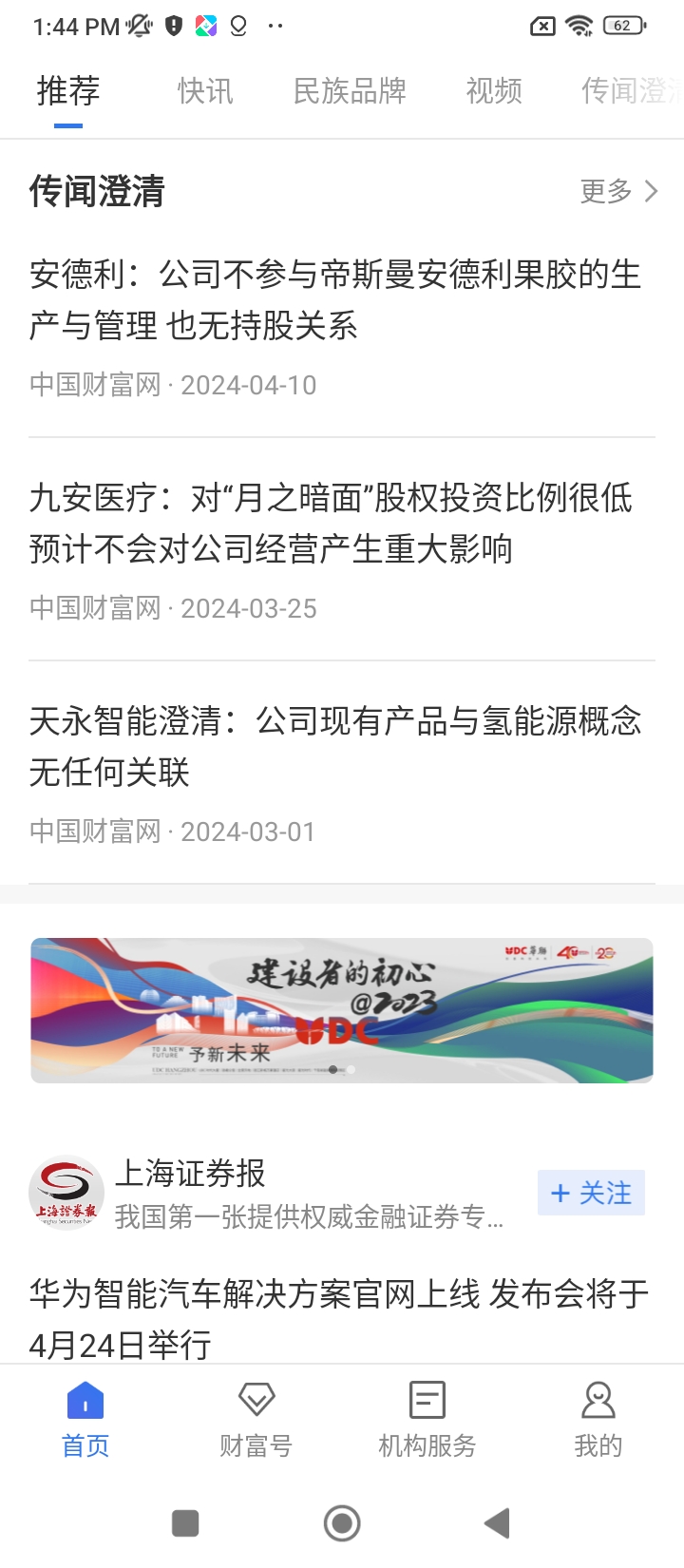The width and height of the screenshot is (684, 1568).
Task: Open the 机构服务 tab
Action: click(427, 1419)
